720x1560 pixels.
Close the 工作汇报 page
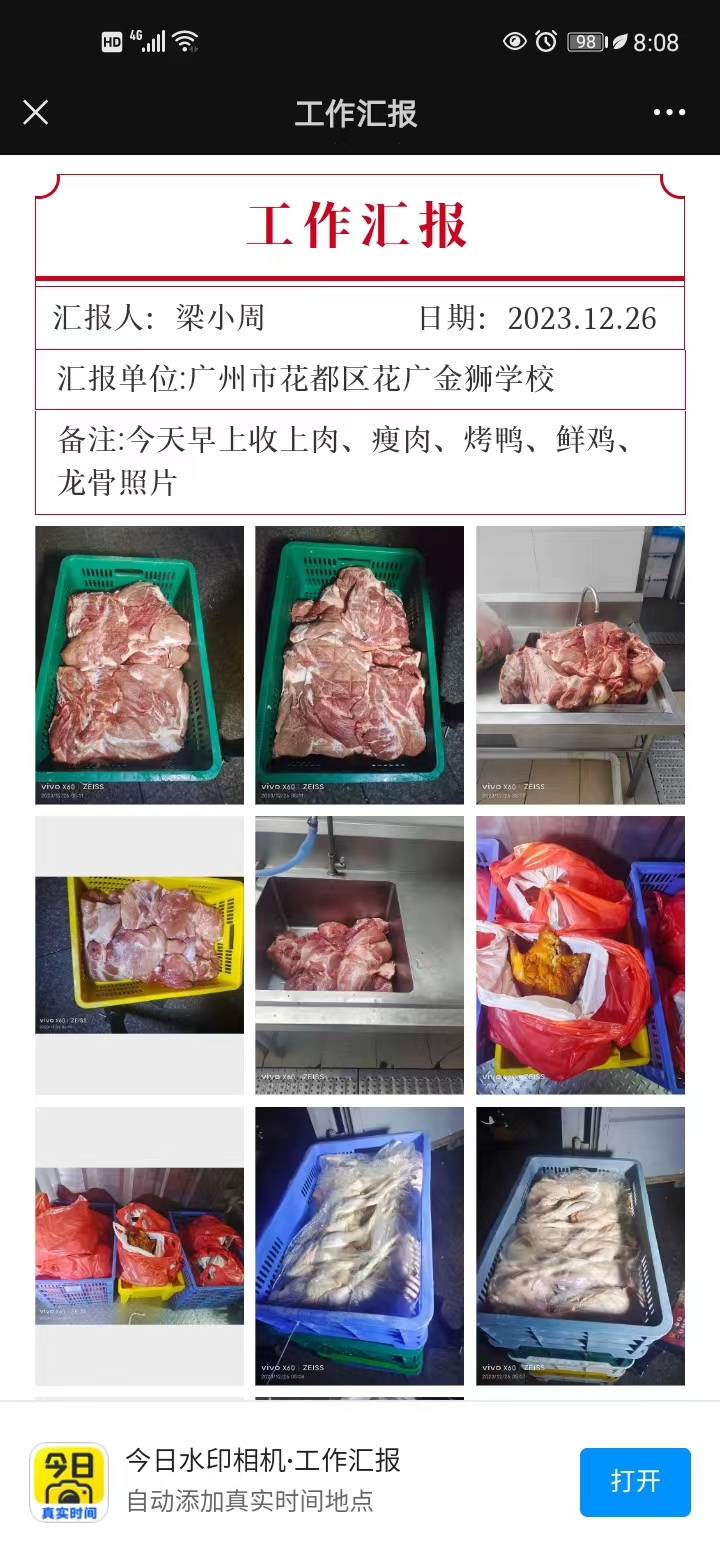[36, 112]
